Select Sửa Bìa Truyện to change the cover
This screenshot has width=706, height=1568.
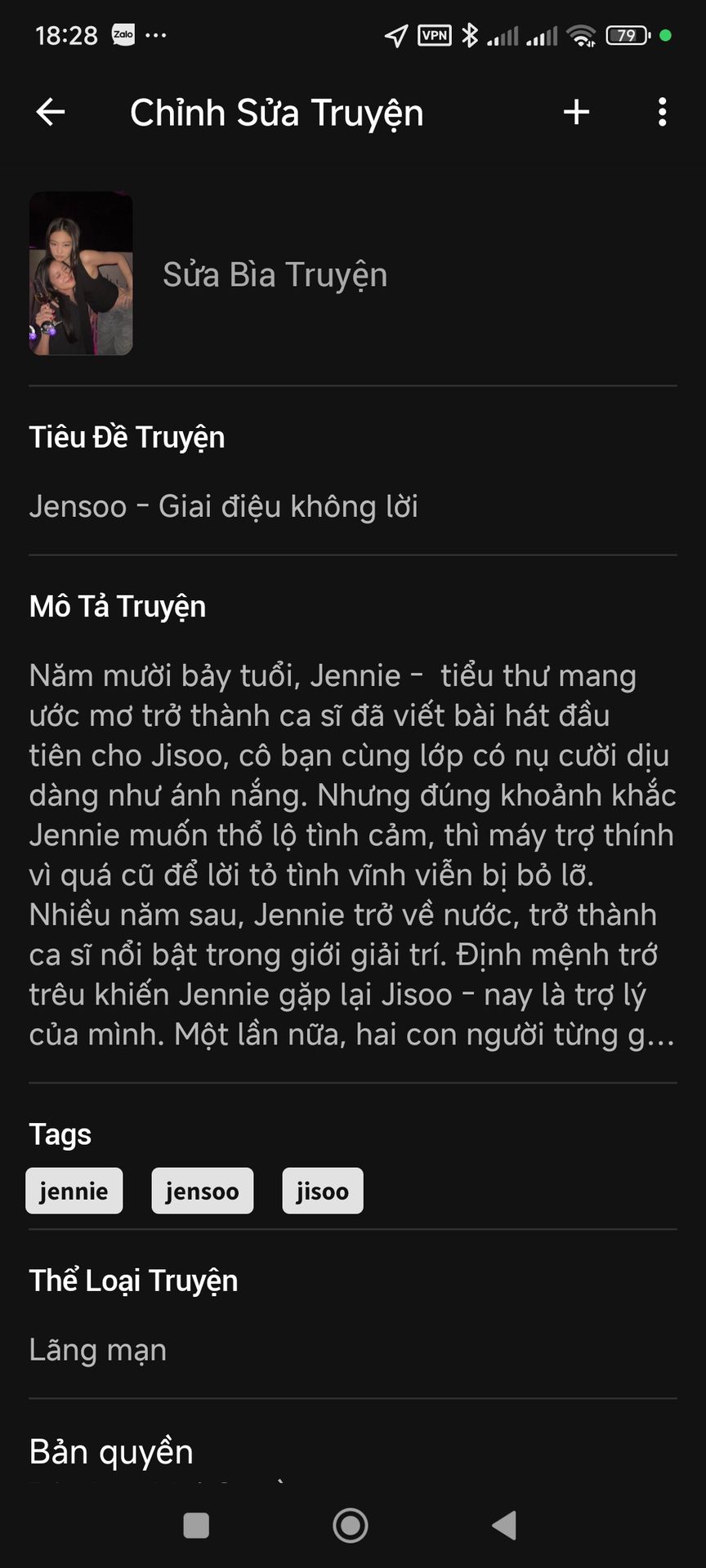pos(275,275)
